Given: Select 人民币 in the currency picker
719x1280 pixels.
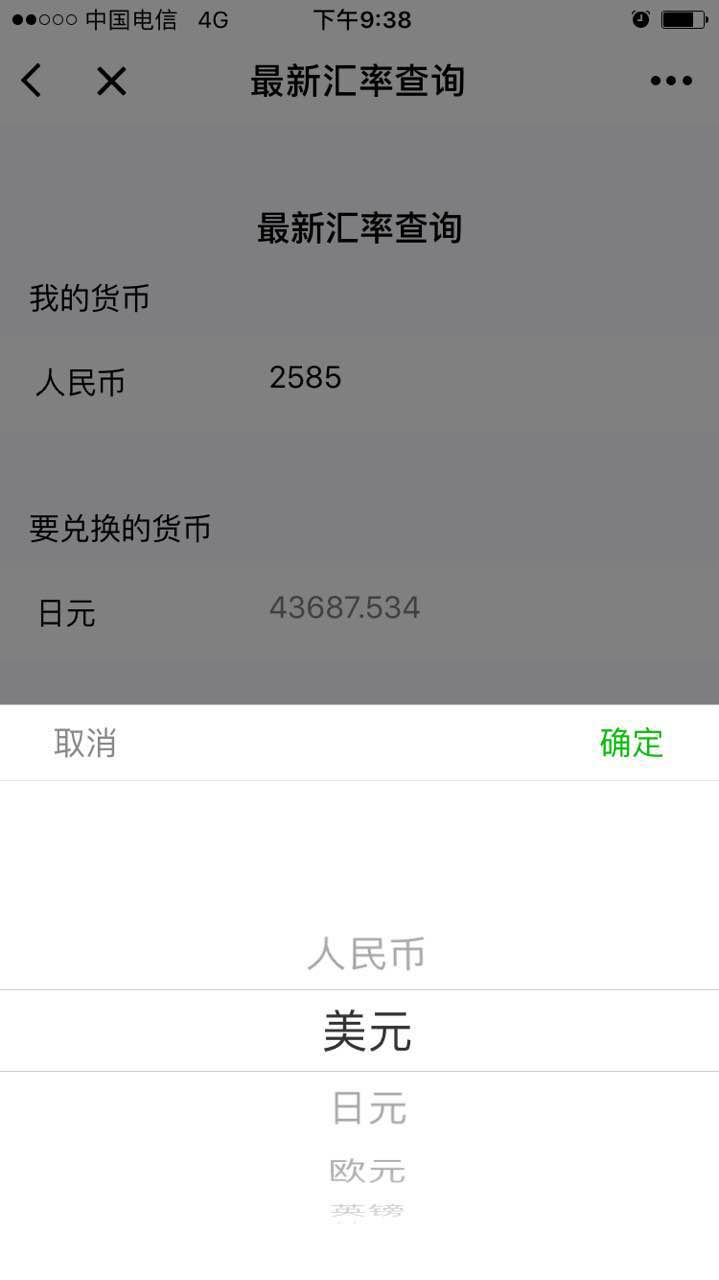Looking at the screenshot, I should click(366, 954).
